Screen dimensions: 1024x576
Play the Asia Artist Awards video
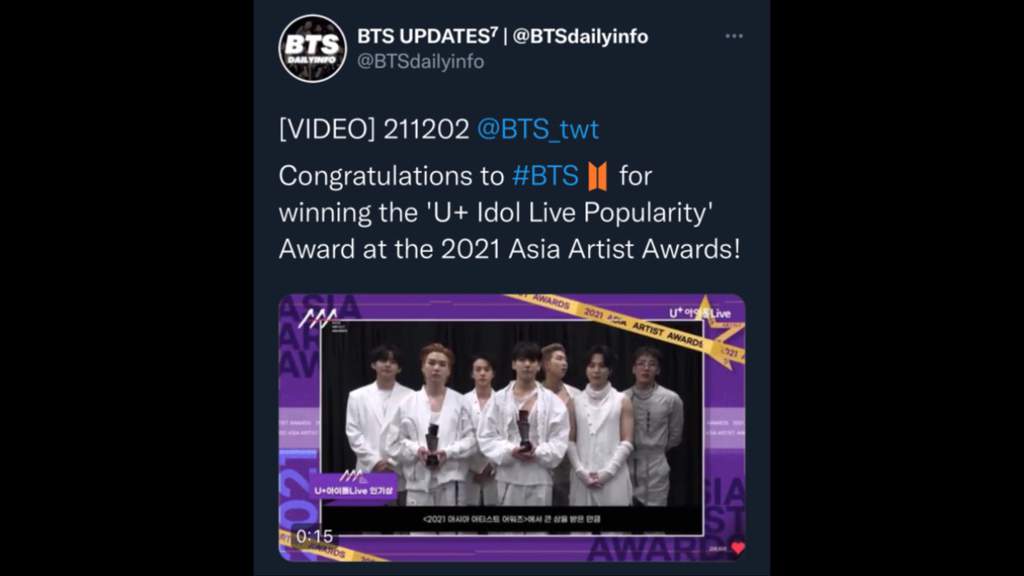tap(511, 427)
